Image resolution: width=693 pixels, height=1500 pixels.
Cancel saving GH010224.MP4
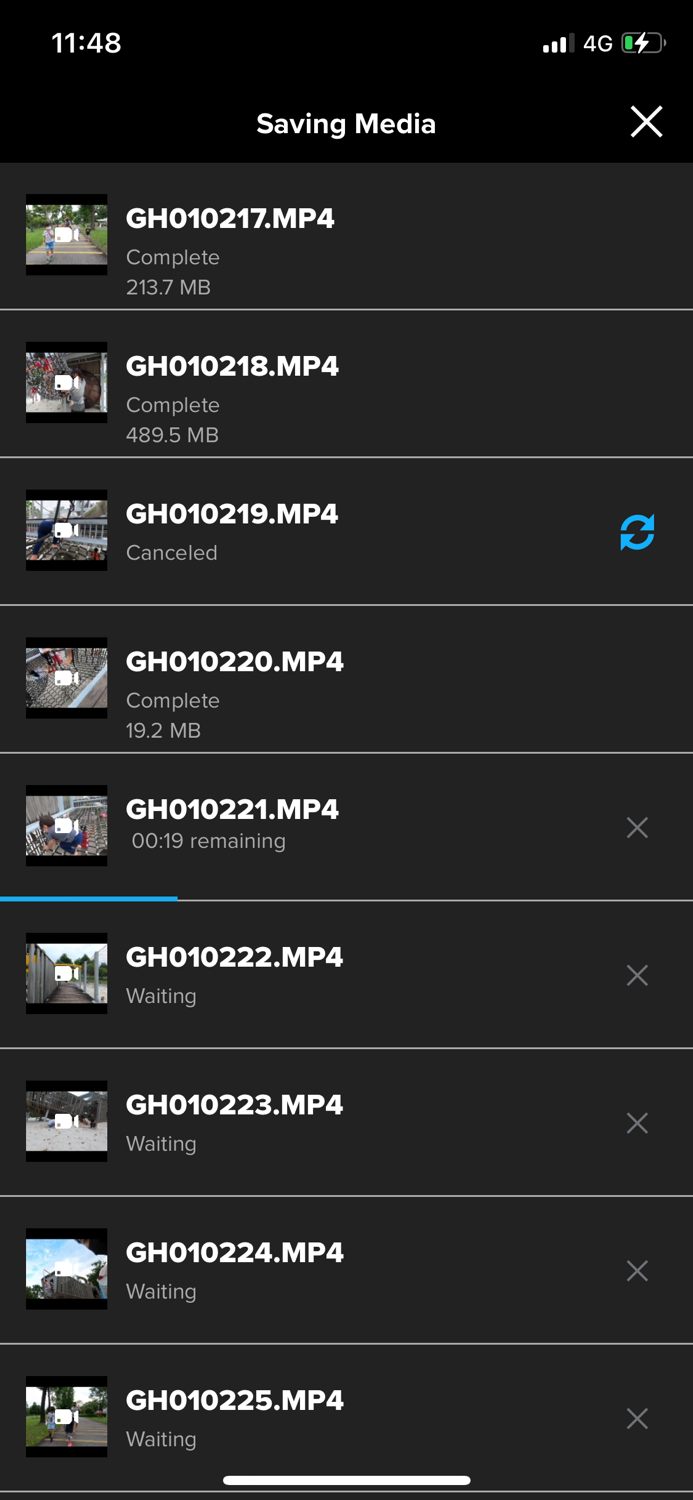pyautogui.click(x=637, y=1271)
